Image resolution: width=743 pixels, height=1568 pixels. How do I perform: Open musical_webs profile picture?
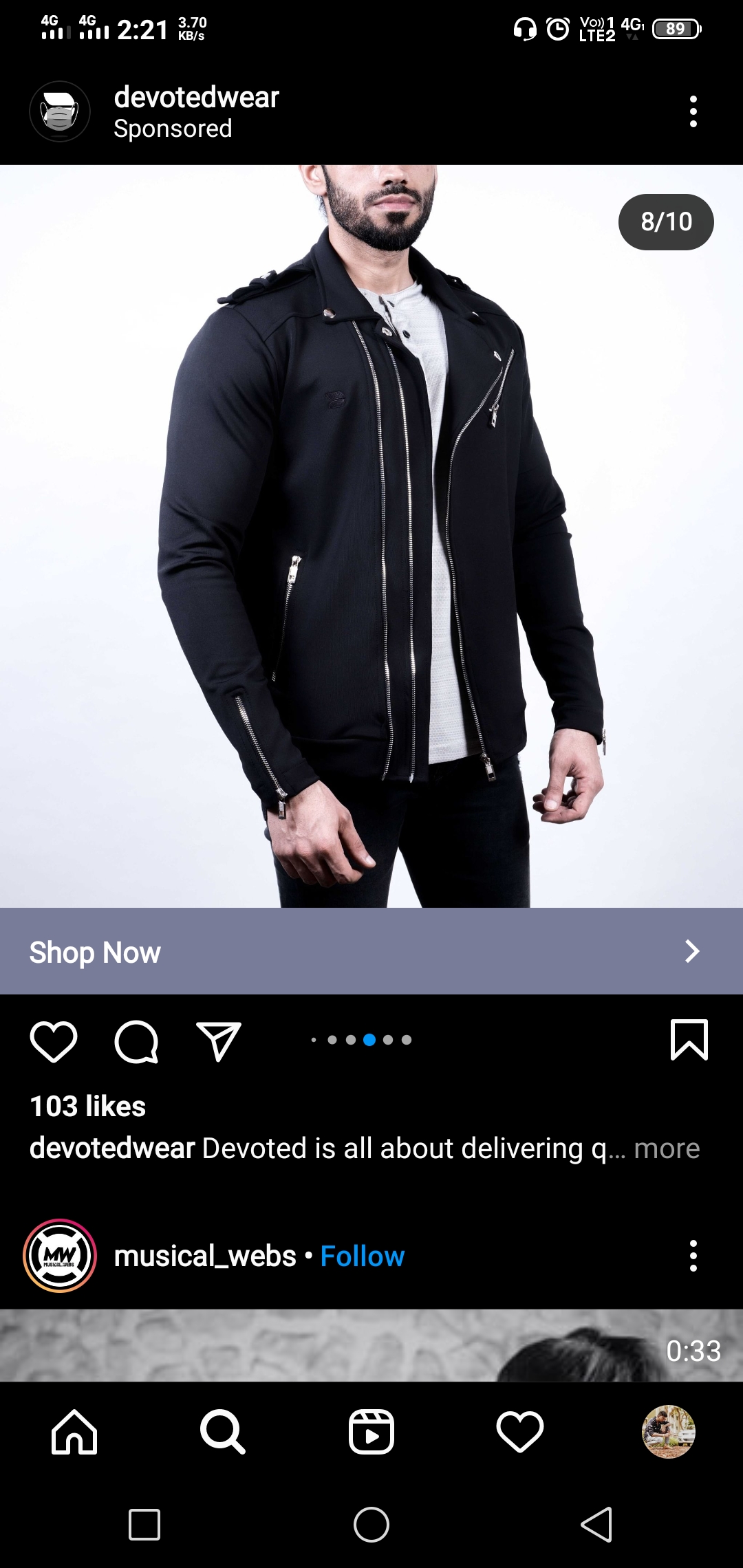tap(60, 1256)
